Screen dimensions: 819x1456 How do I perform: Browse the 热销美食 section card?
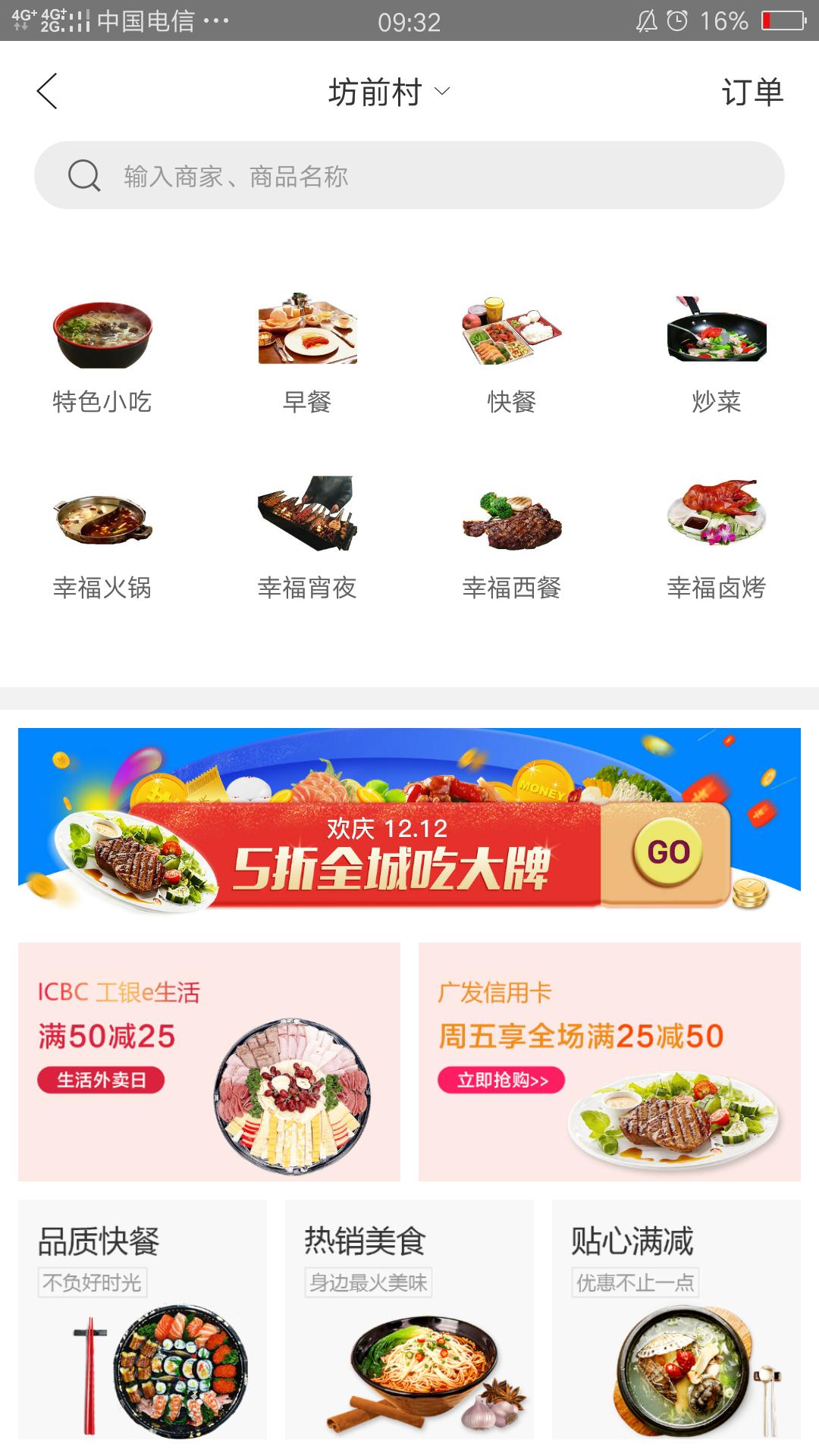coord(409,1319)
